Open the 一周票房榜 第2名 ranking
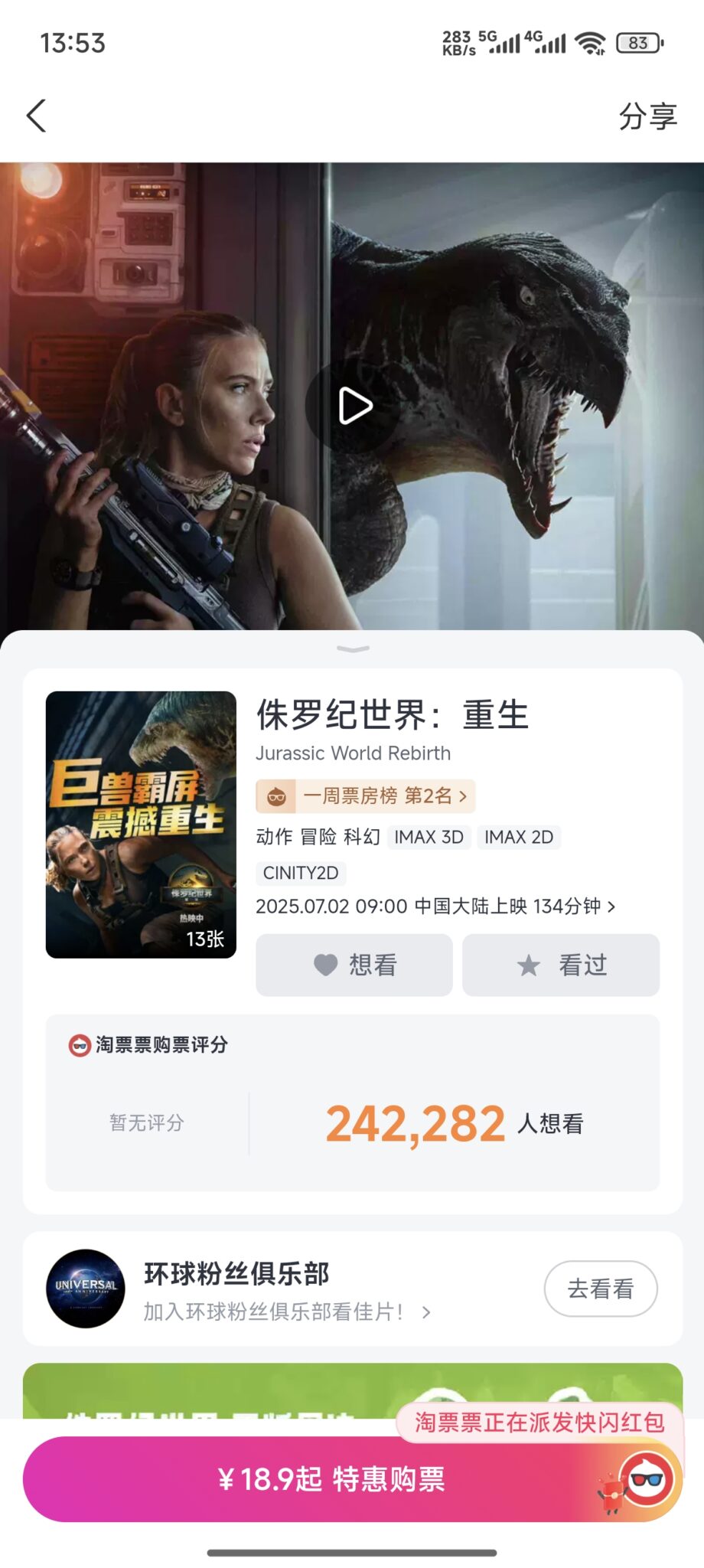The image size is (704, 1568). pyautogui.click(x=366, y=796)
